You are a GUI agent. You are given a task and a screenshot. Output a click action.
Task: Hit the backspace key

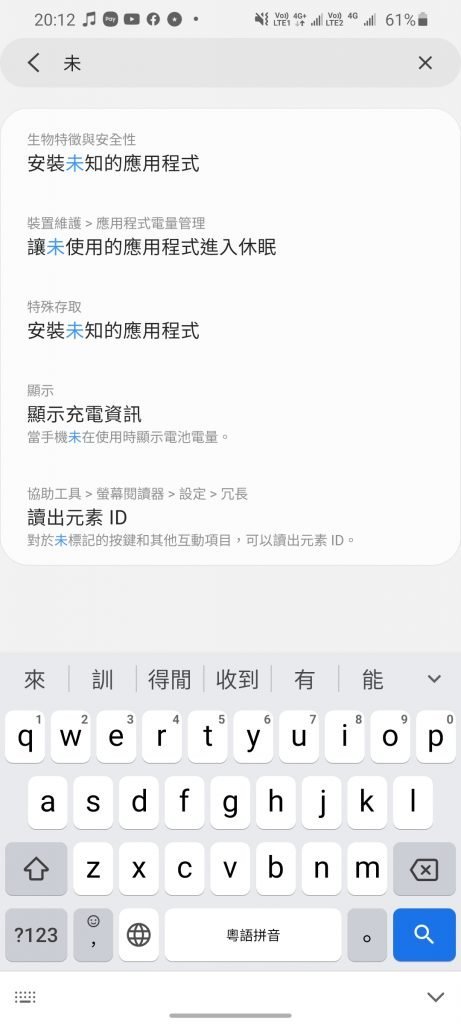(x=424, y=869)
